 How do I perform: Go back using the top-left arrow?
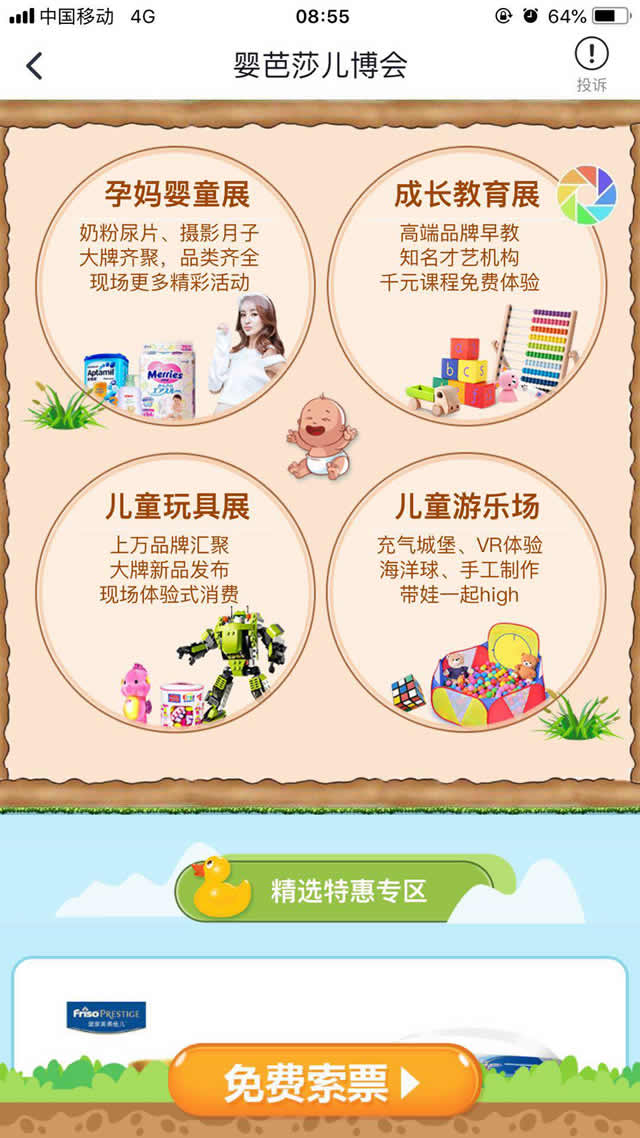click(x=35, y=66)
